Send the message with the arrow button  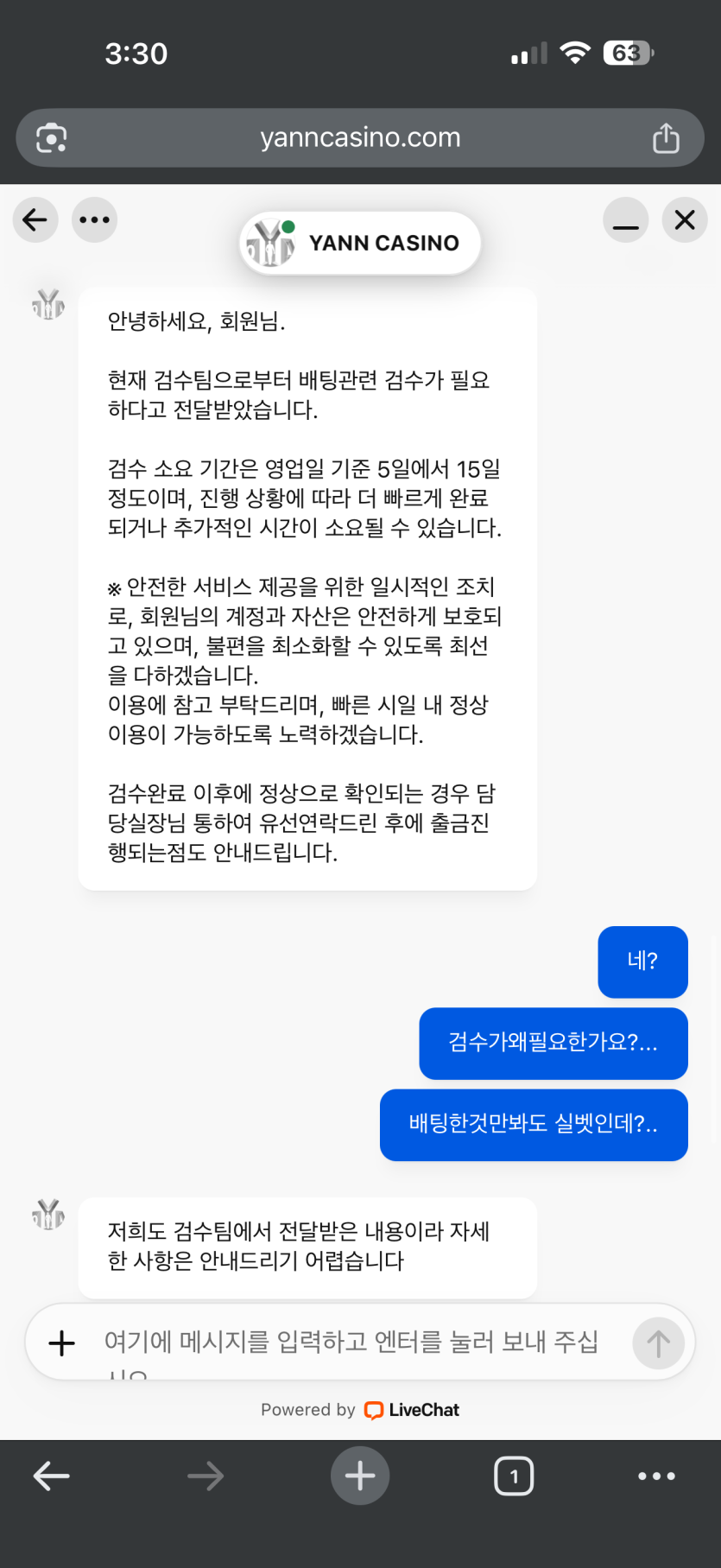[x=658, y=1343]
